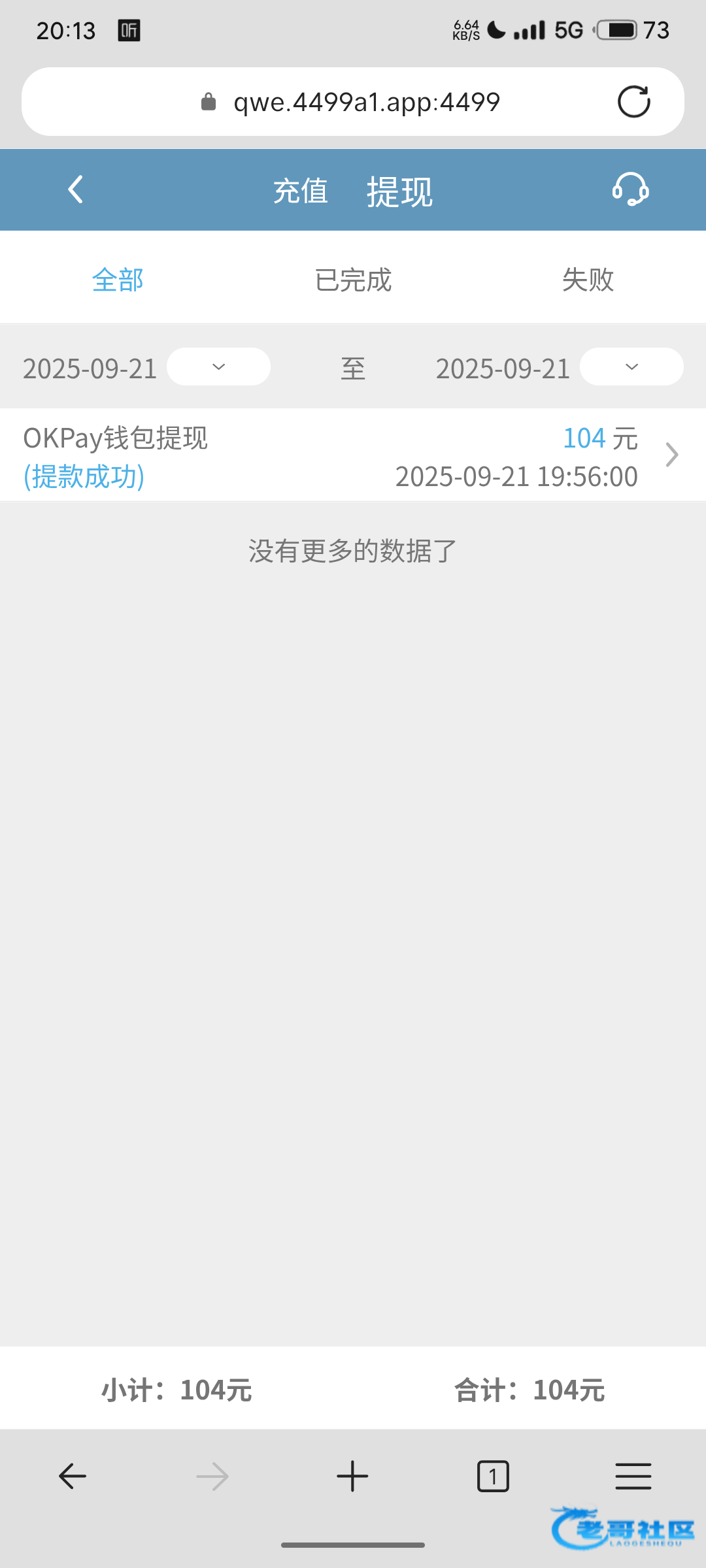Filter by 已完成 records
This screenshot has height=1568, width=706.
(353, 280)
